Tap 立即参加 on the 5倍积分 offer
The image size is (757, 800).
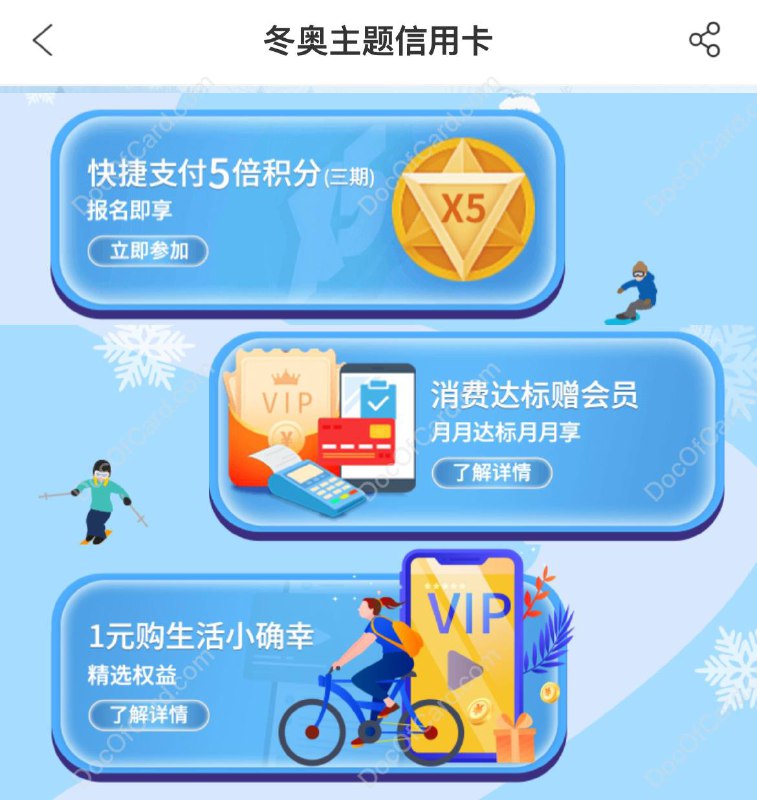148,251
